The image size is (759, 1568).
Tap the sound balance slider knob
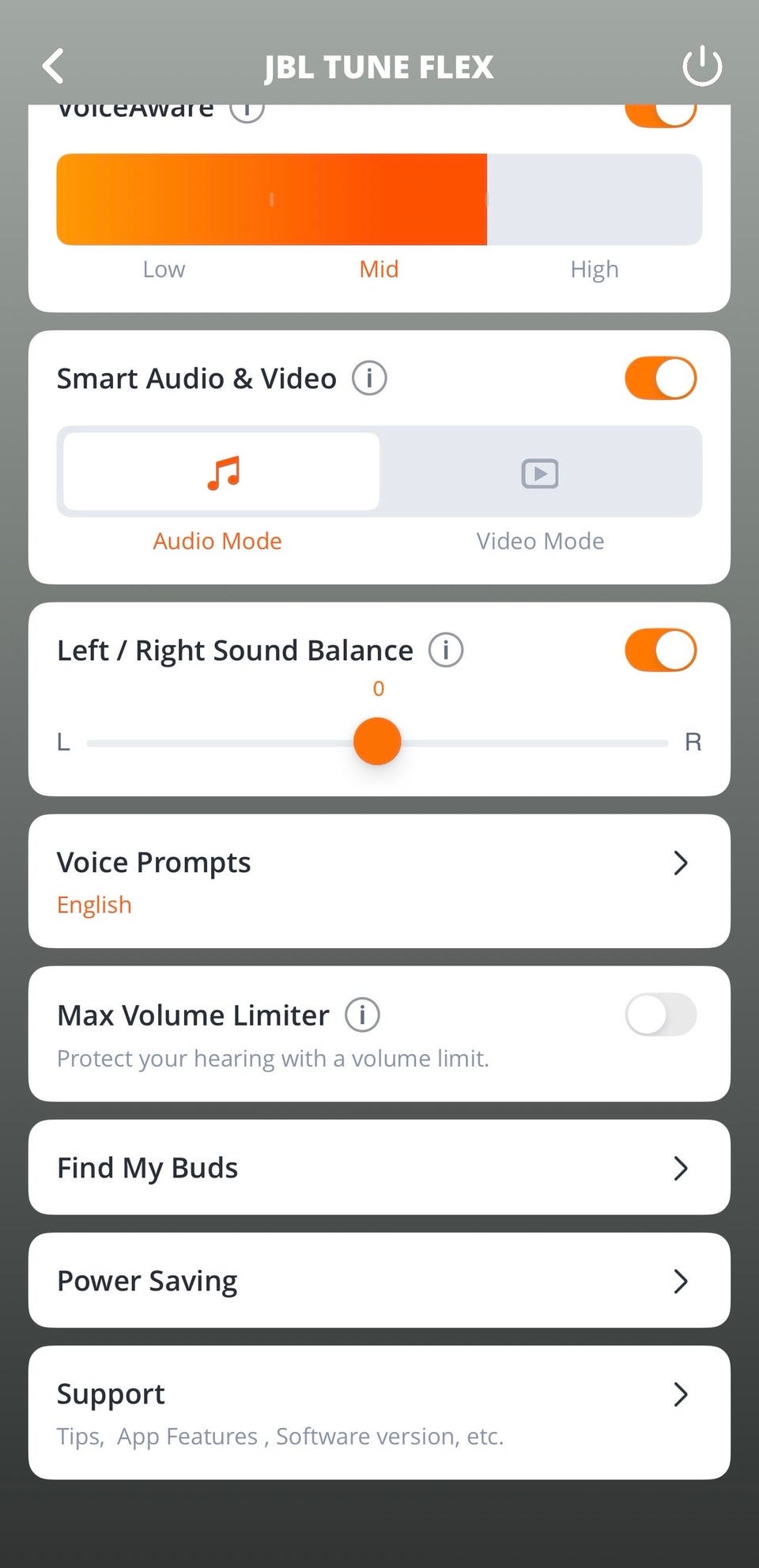click(x=377, y=741)
